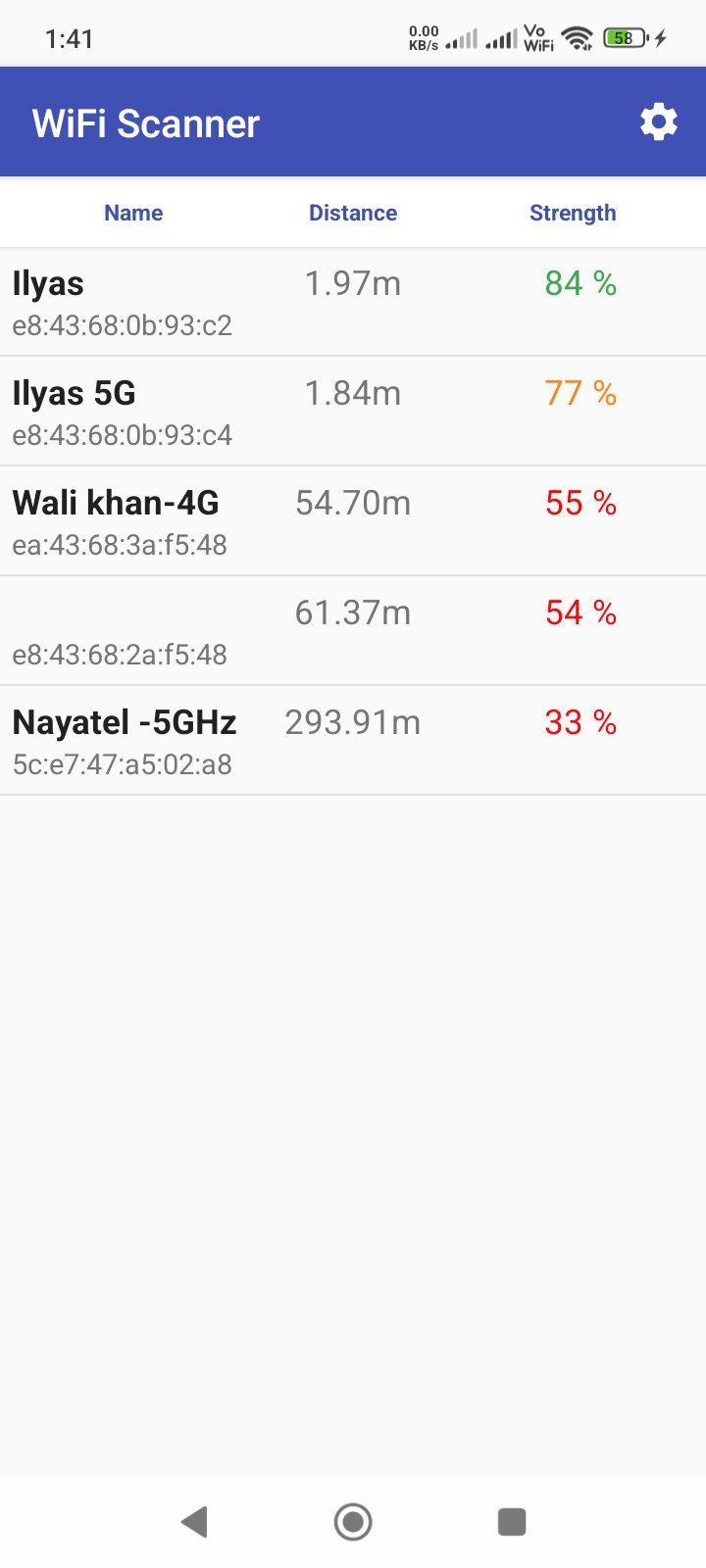Sort by the Strength column header
The width and height of the screenshot is (706, 1568).
(573, 213)
